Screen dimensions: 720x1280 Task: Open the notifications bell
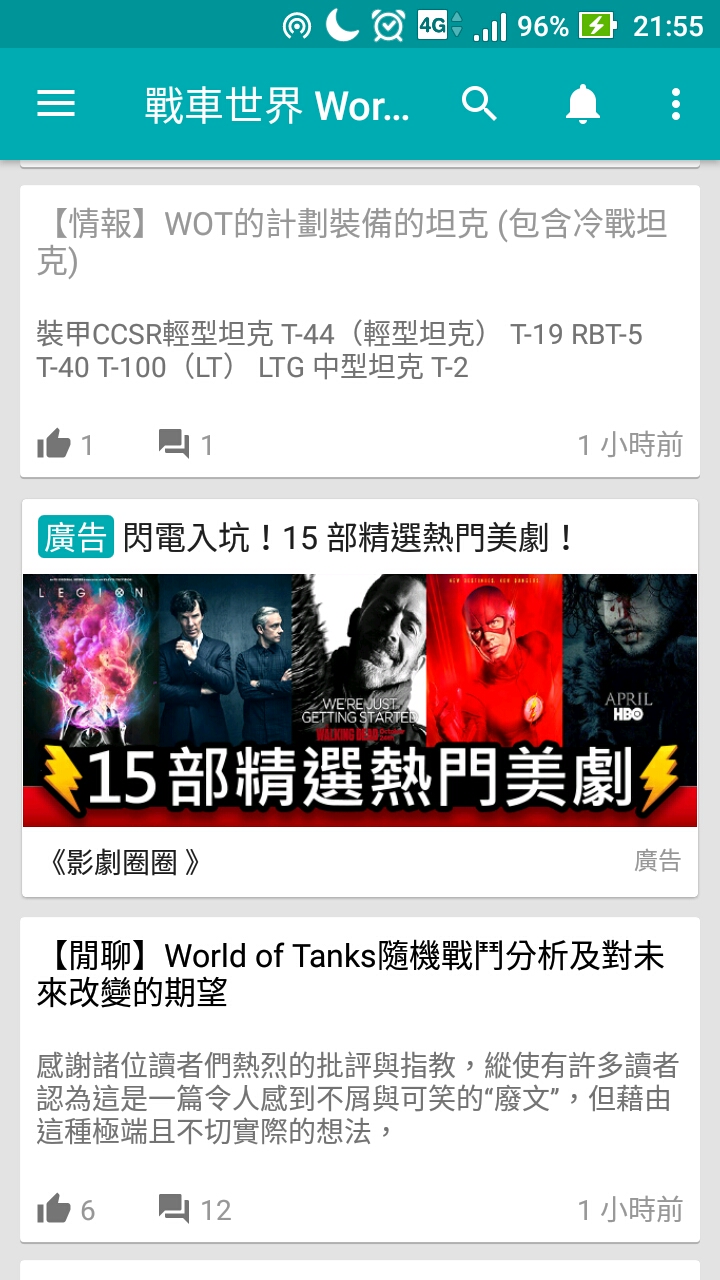[x=582, y=104]
